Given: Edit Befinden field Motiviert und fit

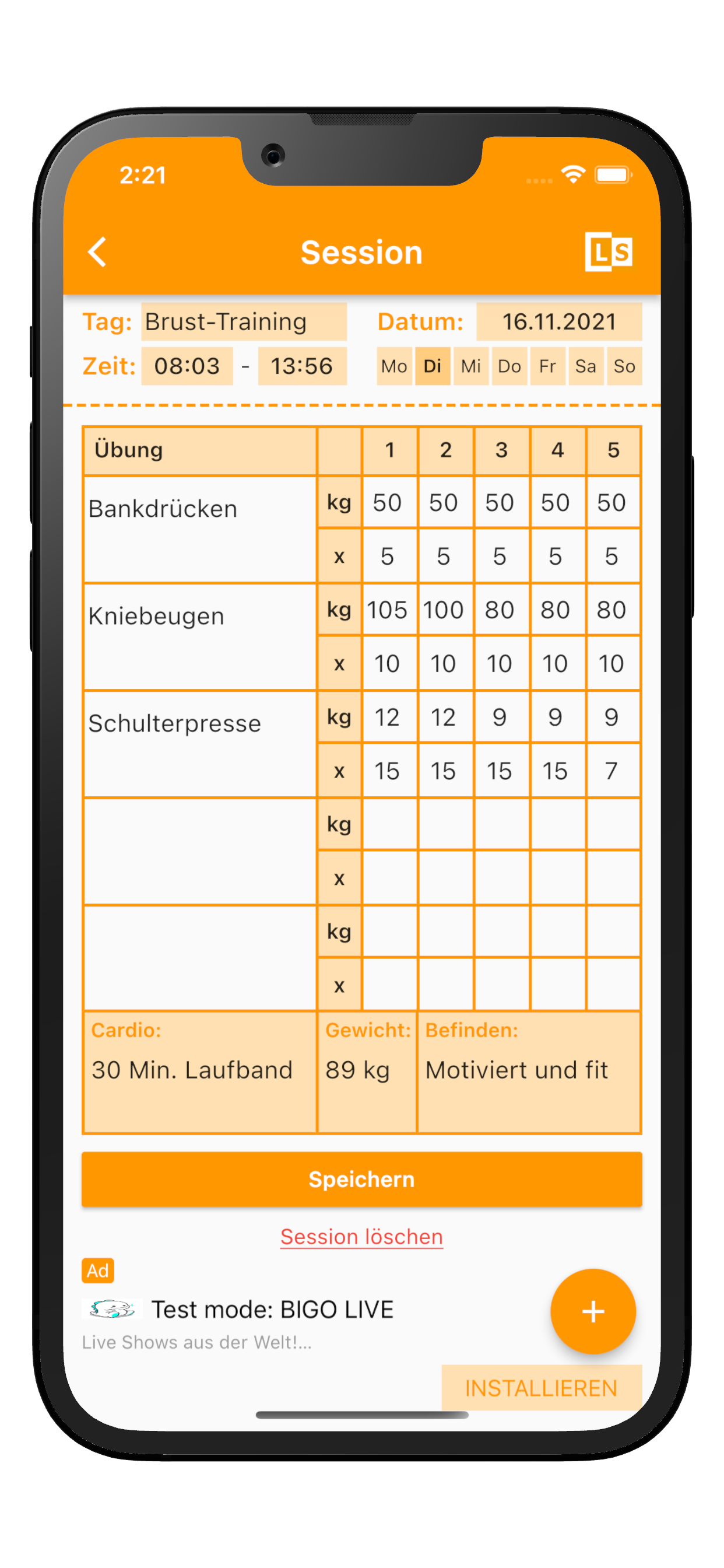Looking at the screenshot, I should point(528,1072).
